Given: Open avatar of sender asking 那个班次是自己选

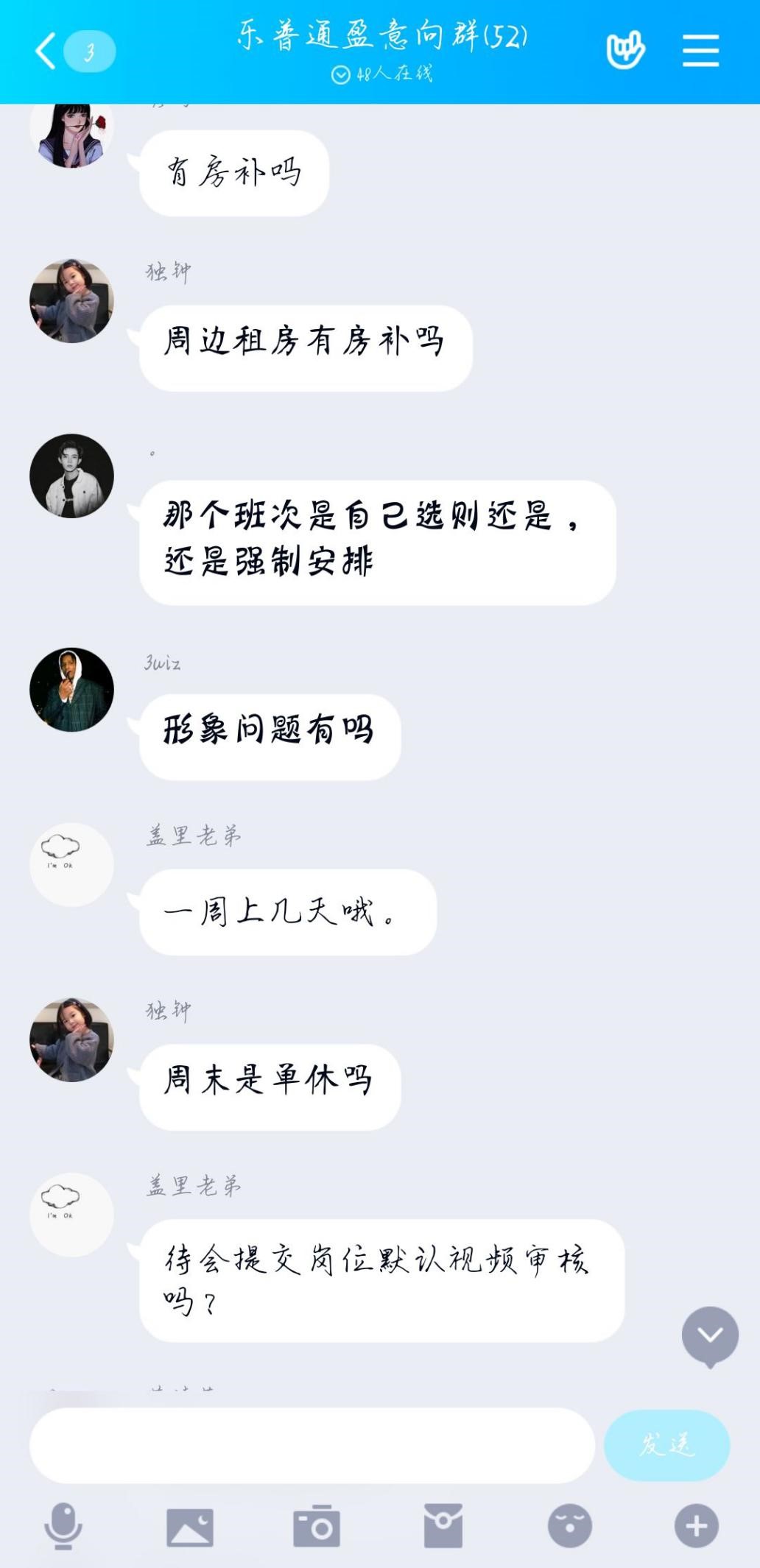Looking at the screenshot, I should pyautogui.click(x=71, y=476).
